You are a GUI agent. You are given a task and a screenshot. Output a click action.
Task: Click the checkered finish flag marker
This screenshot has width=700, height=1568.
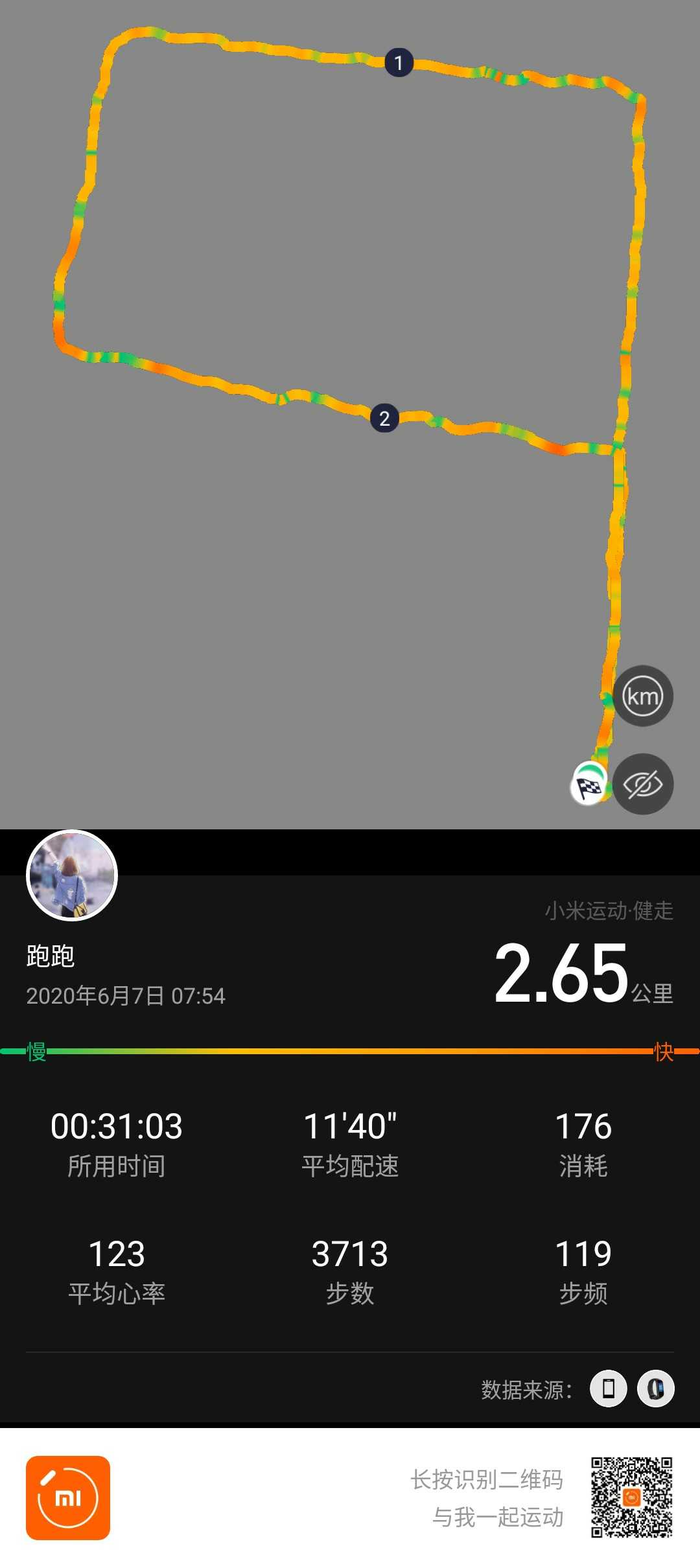point(589,785)
